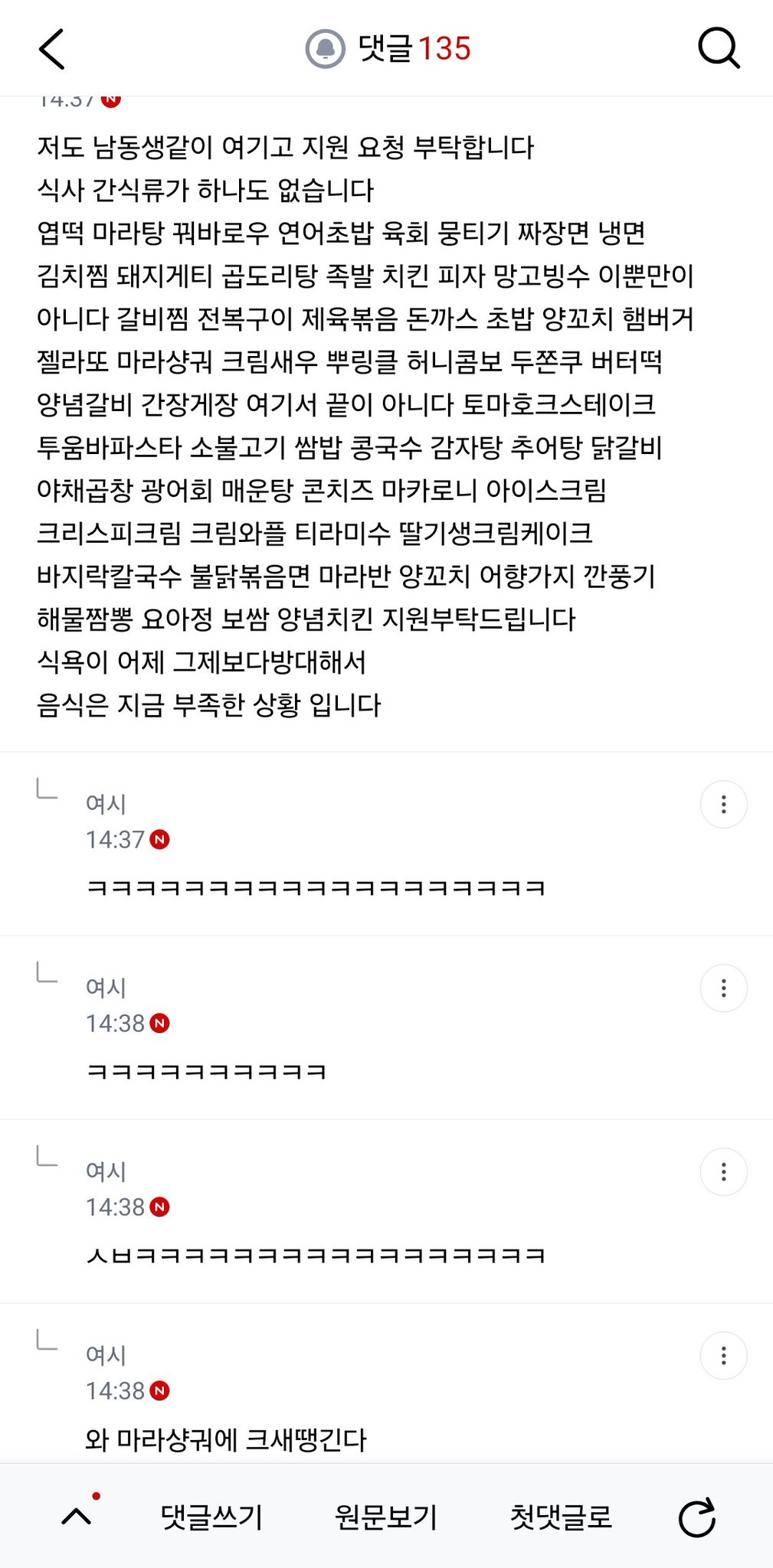Tap the up arrow in bottom bar
This screenshot has height=1568, width=773.
77,1517
